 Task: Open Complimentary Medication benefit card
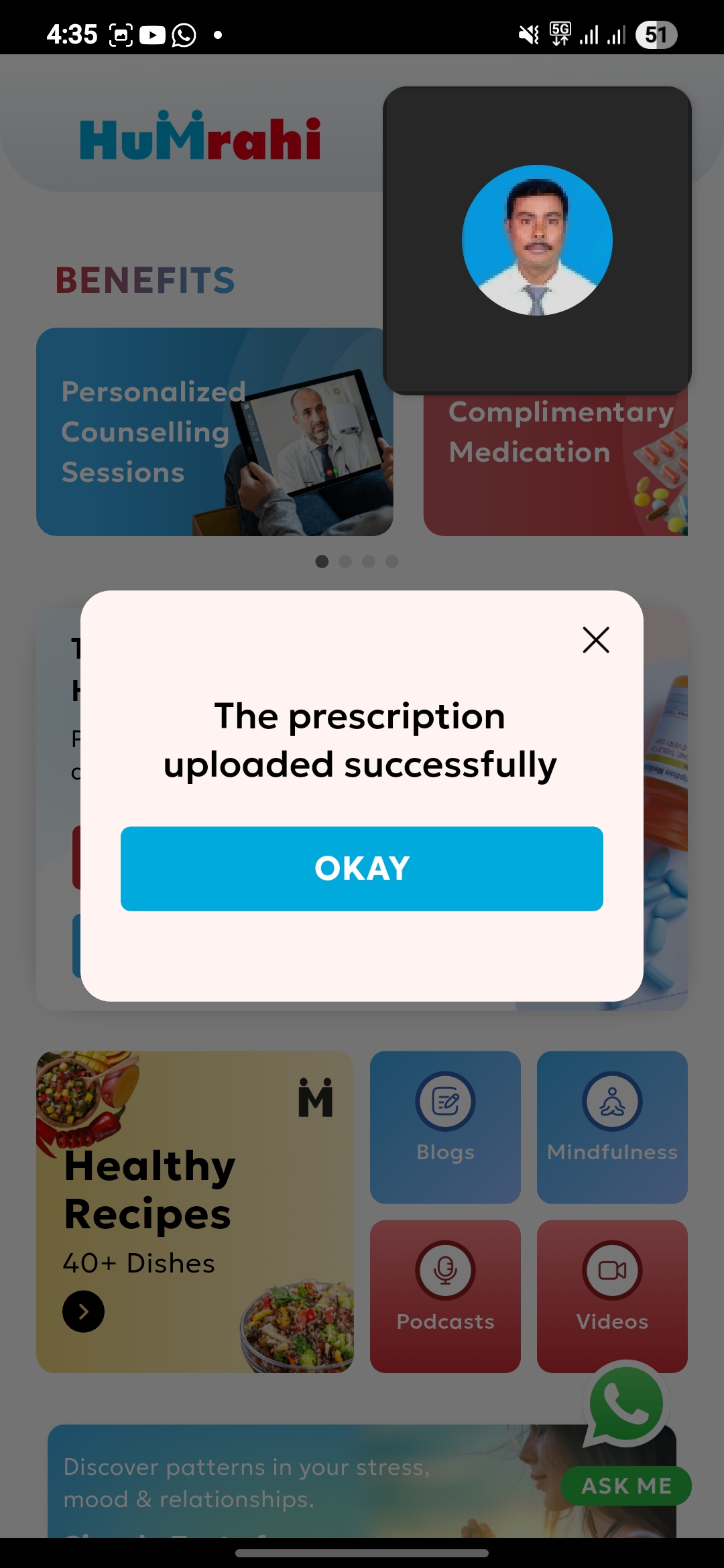pos(556,465)
